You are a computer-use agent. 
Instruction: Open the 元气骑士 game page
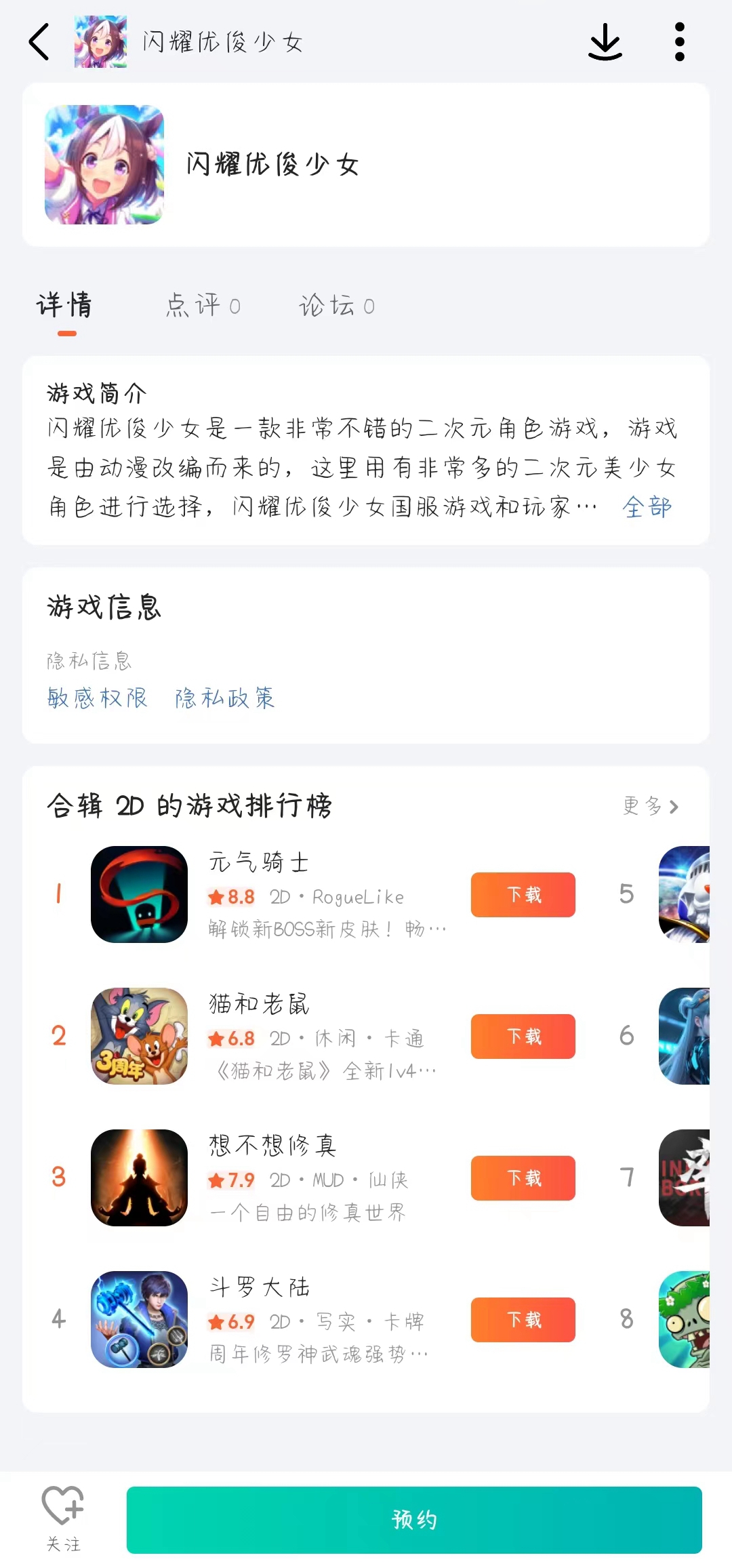pos(259,863)
